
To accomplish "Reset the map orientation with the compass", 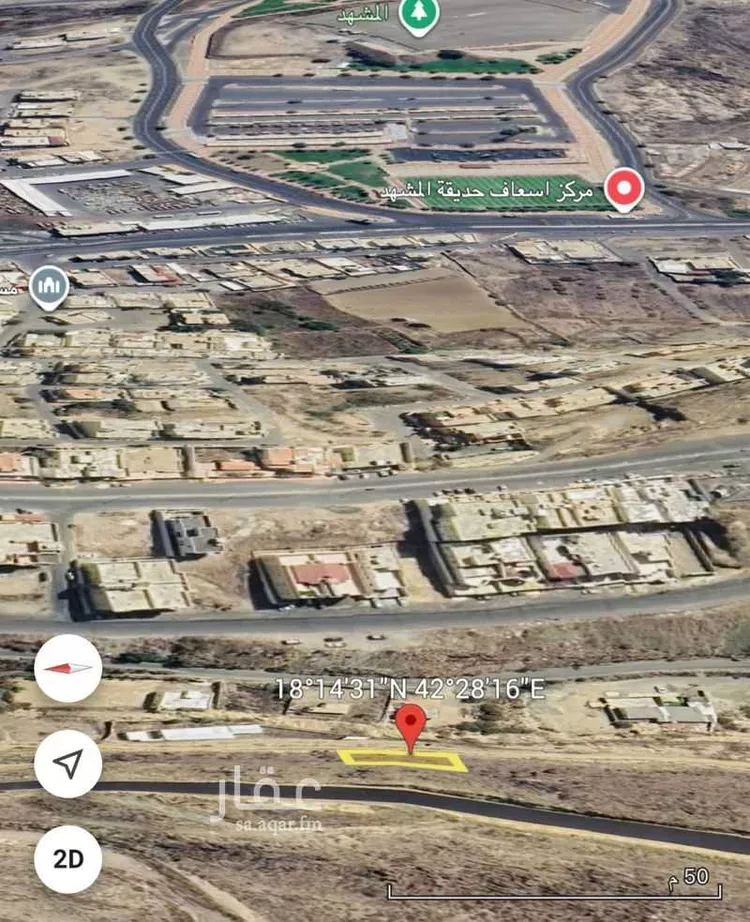I will (x=68, y=668).
